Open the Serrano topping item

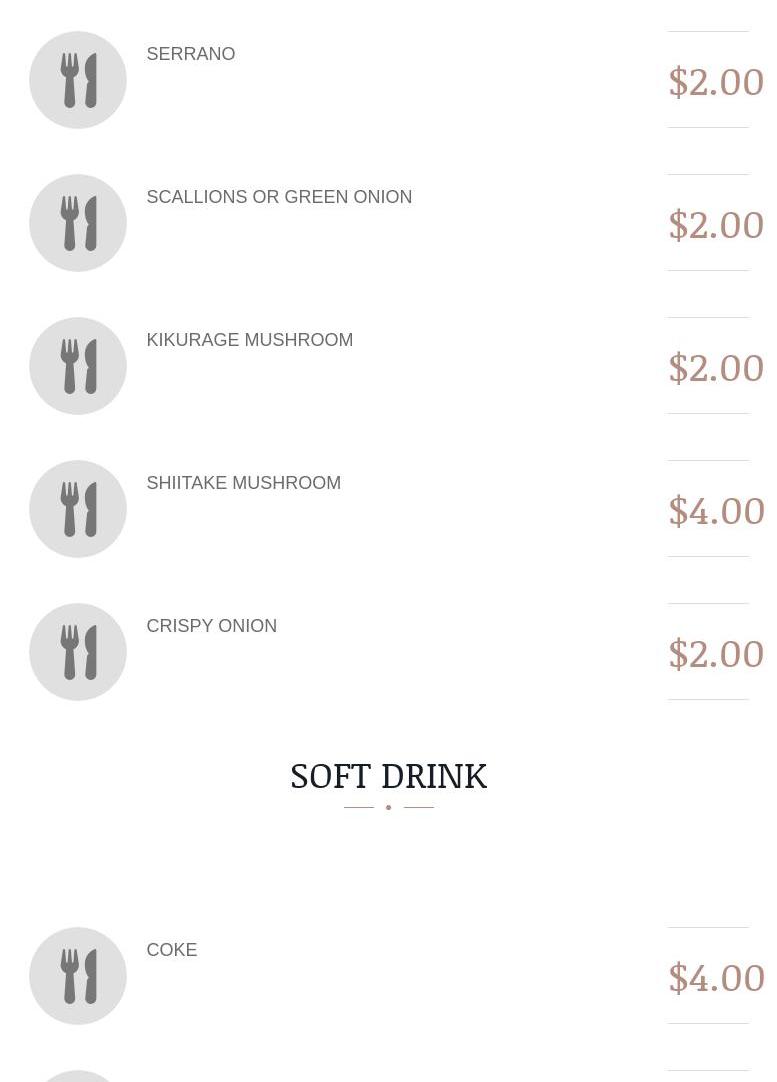point(190,54)
